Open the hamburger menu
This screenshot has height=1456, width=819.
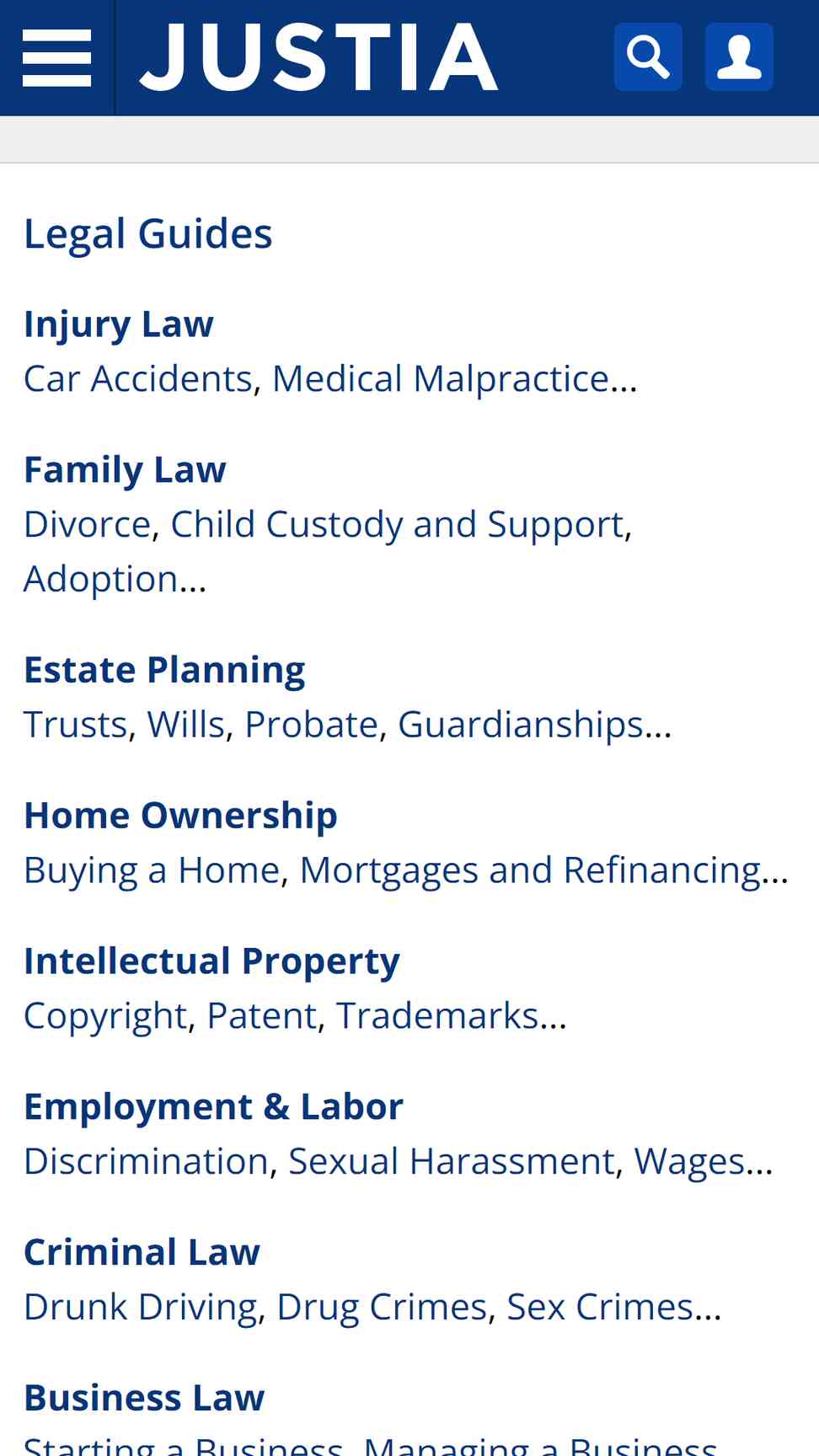coord(56,57)
